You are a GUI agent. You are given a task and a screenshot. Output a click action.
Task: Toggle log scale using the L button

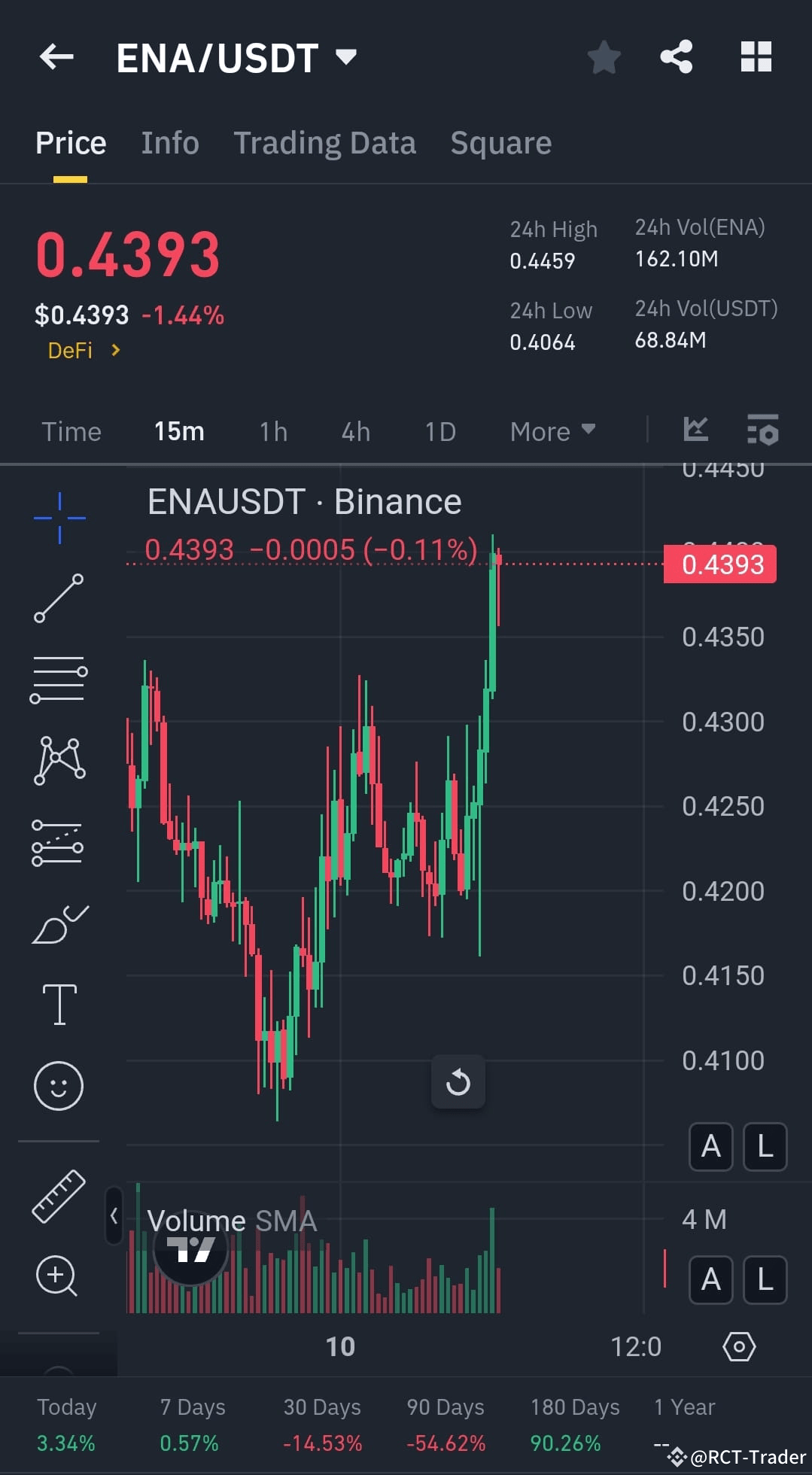(x=765, y=1147)
